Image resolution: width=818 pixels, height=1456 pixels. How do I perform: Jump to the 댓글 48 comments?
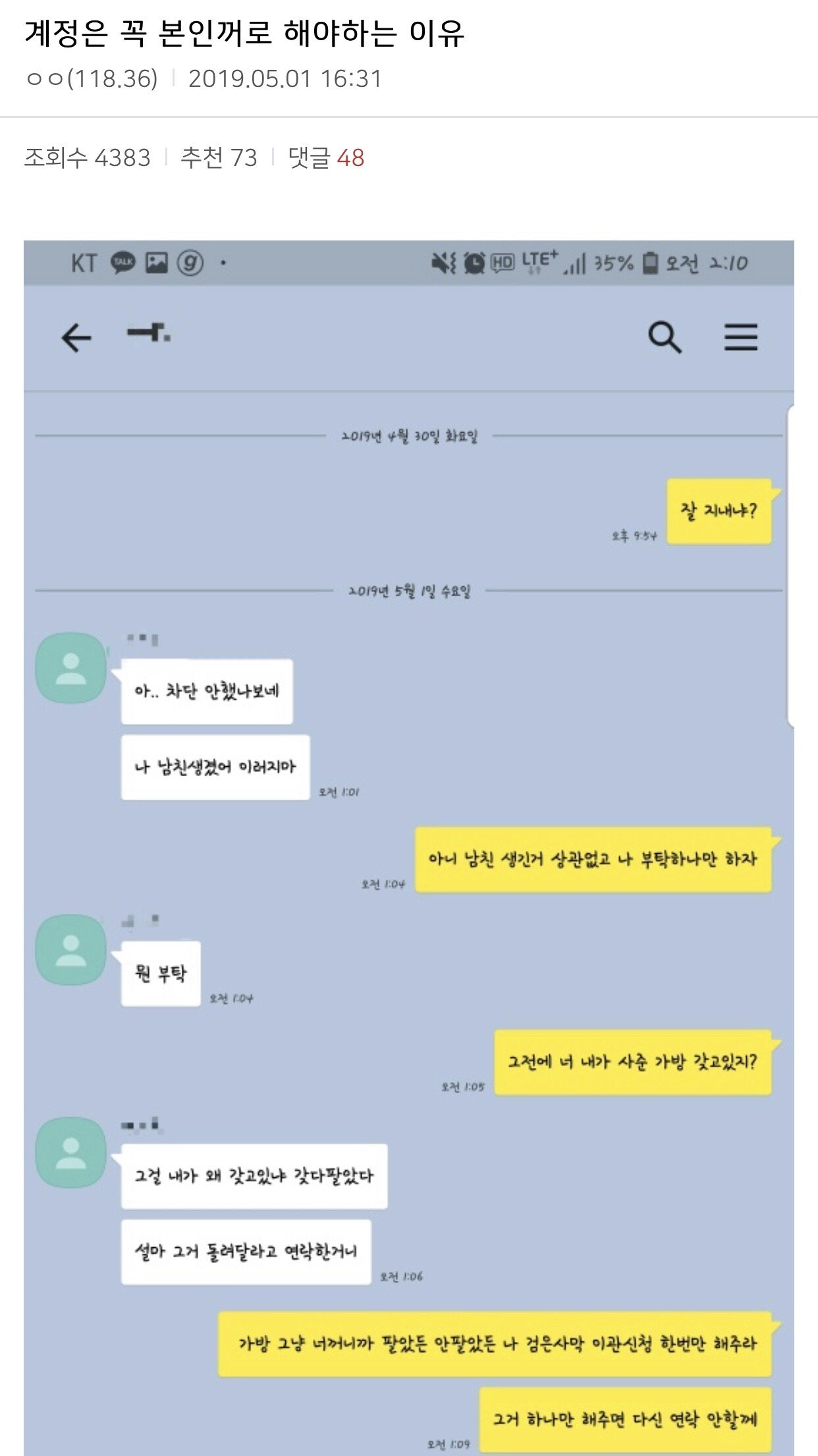(x=327, y=158)
